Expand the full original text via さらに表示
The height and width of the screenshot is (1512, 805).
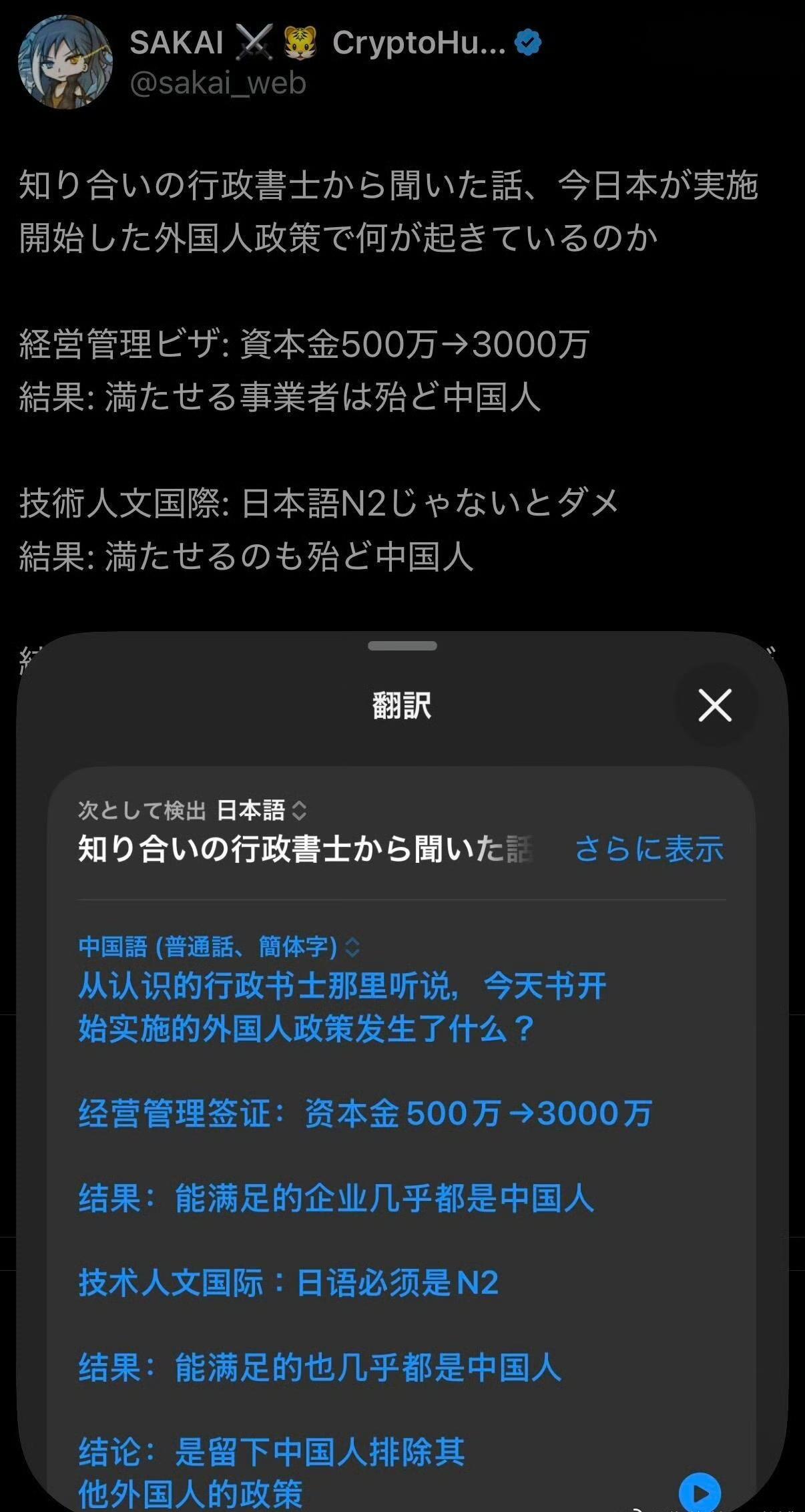(x=648, y=850)
